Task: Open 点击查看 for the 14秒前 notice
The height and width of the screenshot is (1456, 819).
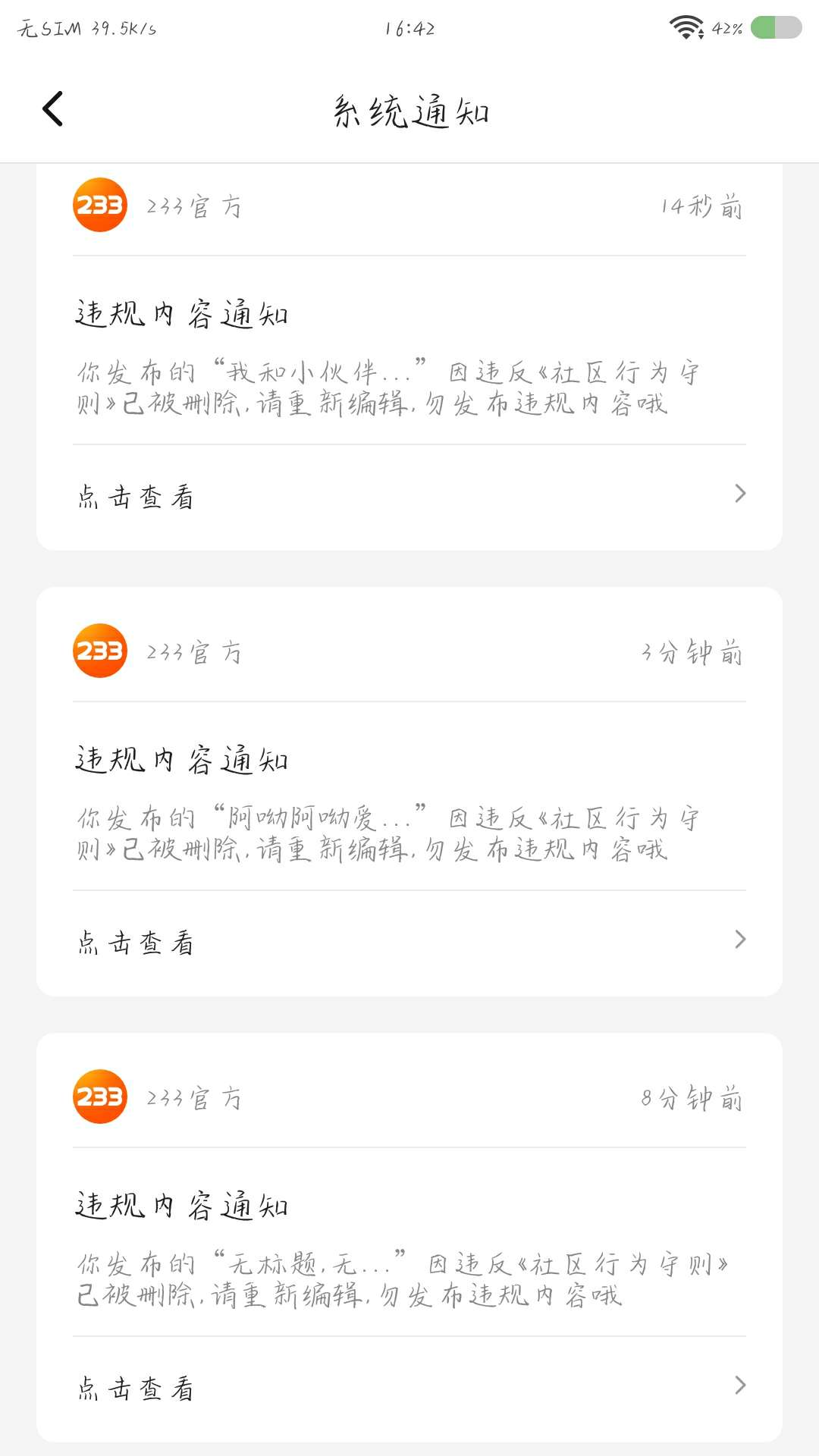Action: click(x=409, y=497)
